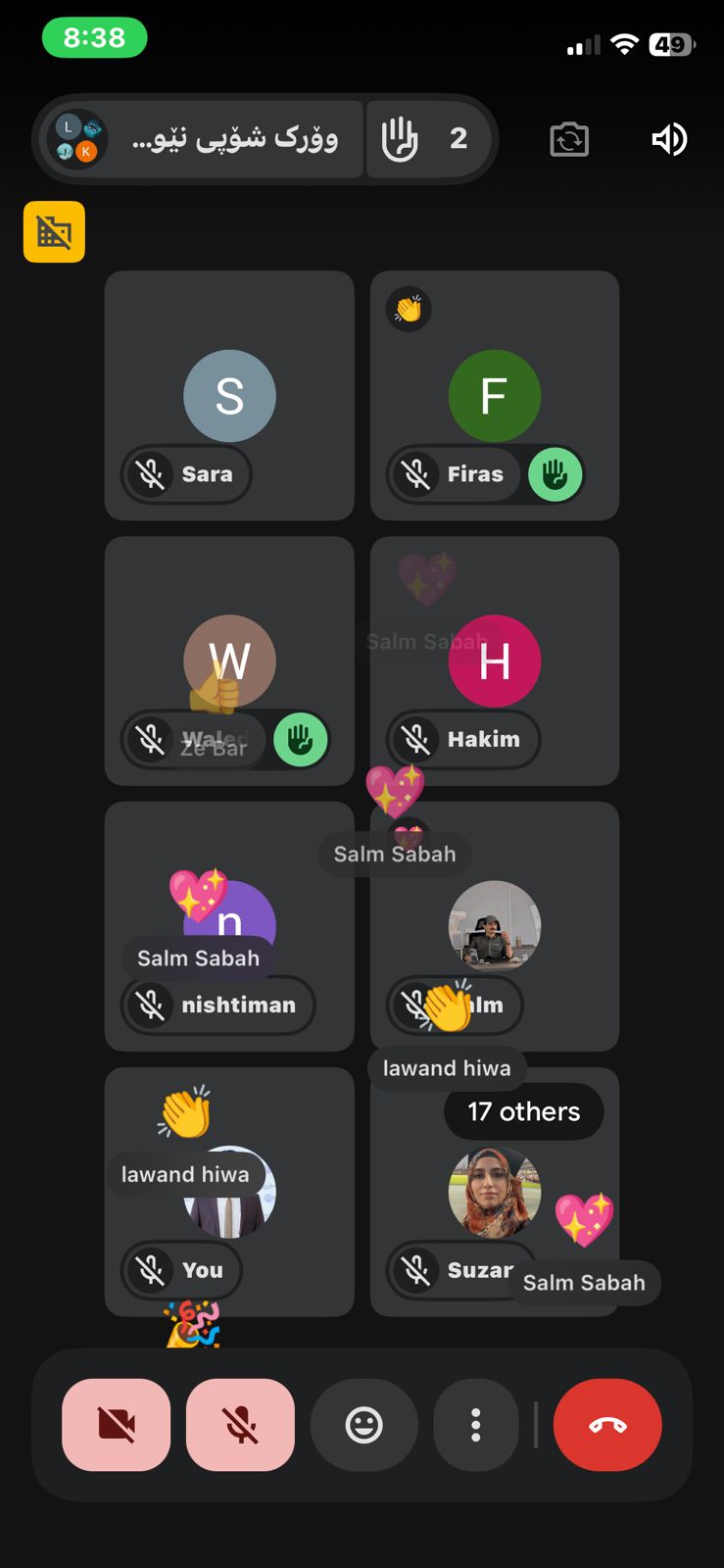Turn the camera on
The height and width of the screenshot is (1568, 724).
[117, 1425]
